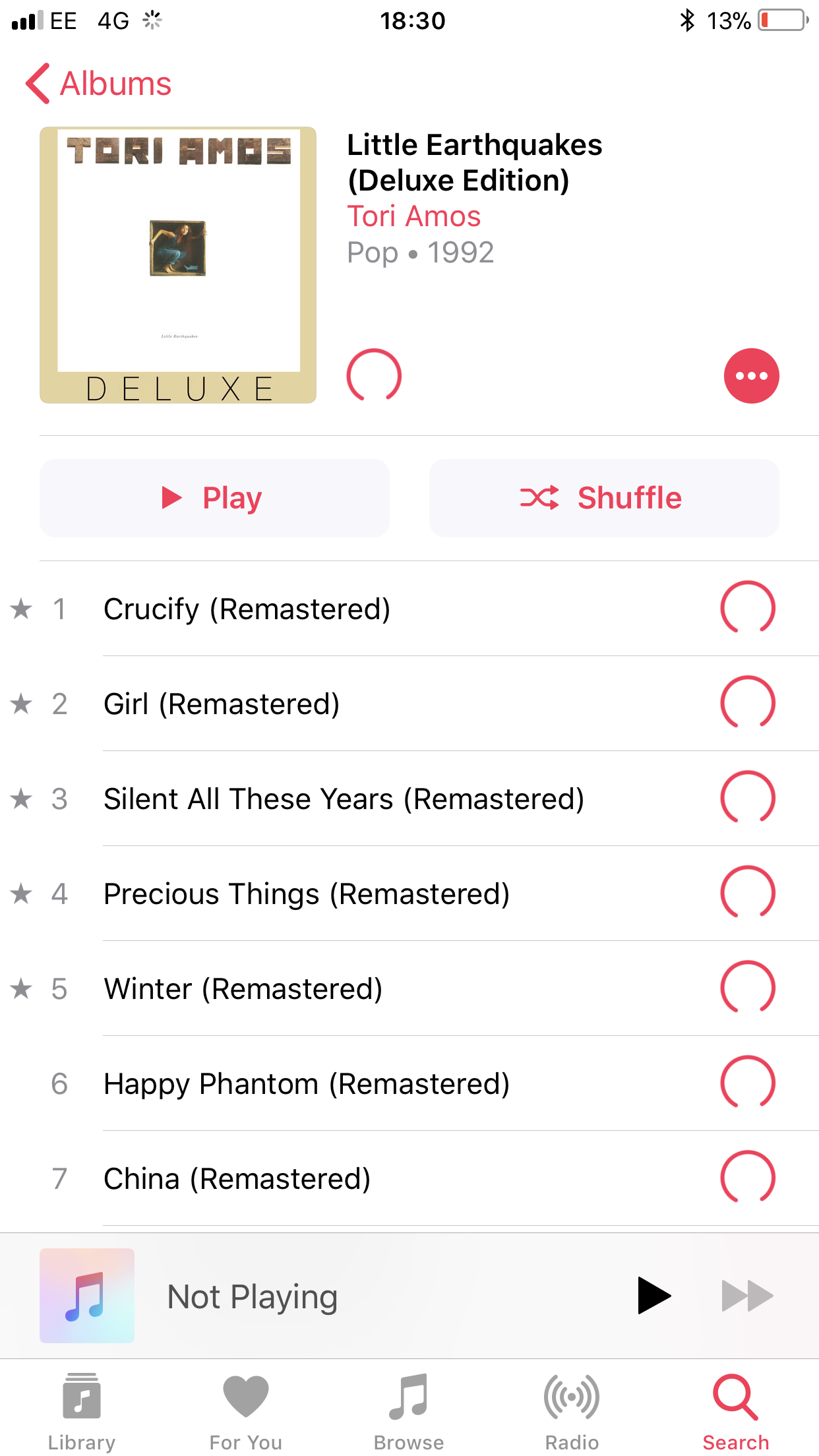Play track Precious Things (Remastered)
819x1456 pixels.
[x=307, y=894]
